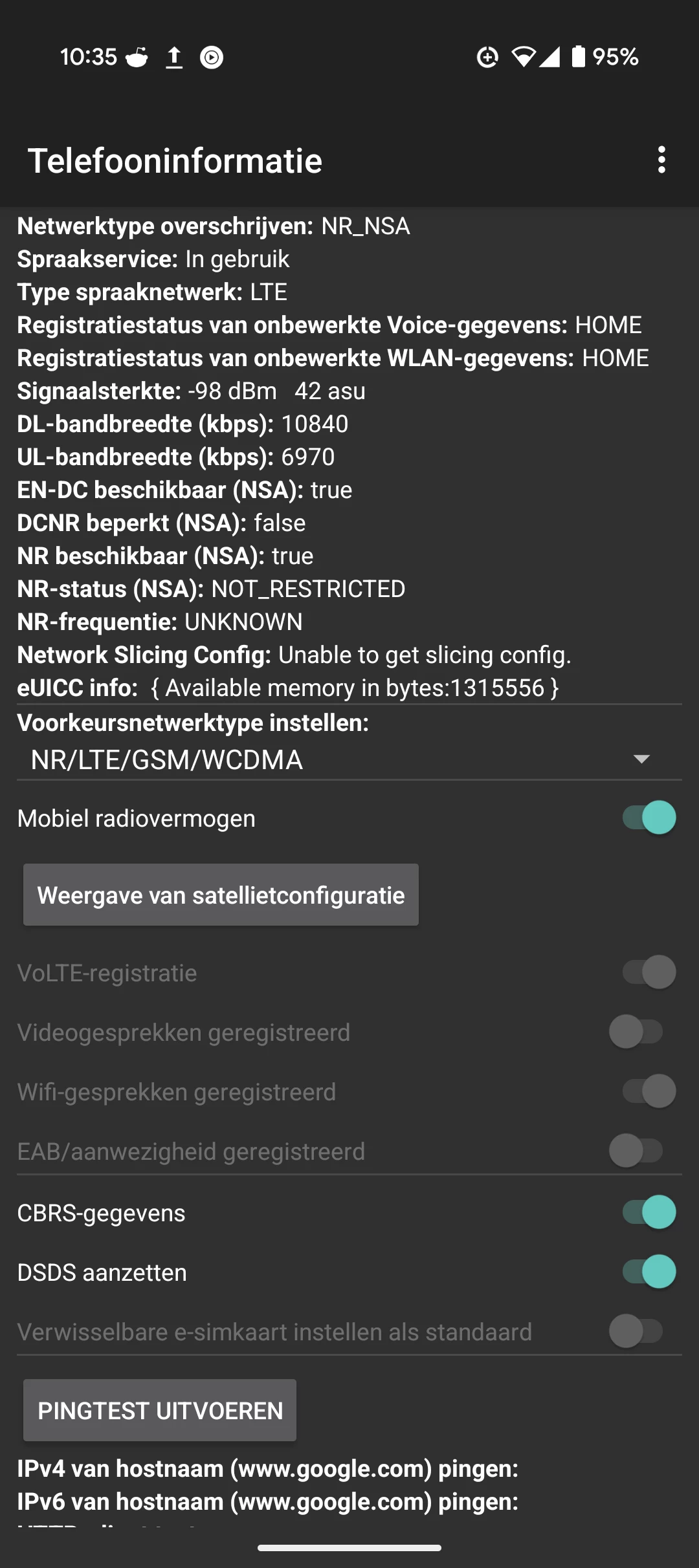
Task: Disable the CBRS-gegevens switch
Action: coord(649,1212)
